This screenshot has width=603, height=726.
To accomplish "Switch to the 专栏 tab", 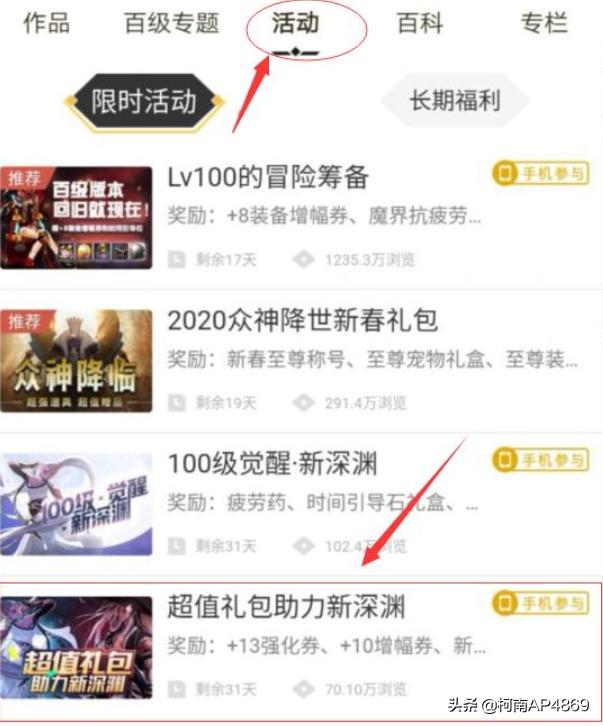I will point(545,23).
